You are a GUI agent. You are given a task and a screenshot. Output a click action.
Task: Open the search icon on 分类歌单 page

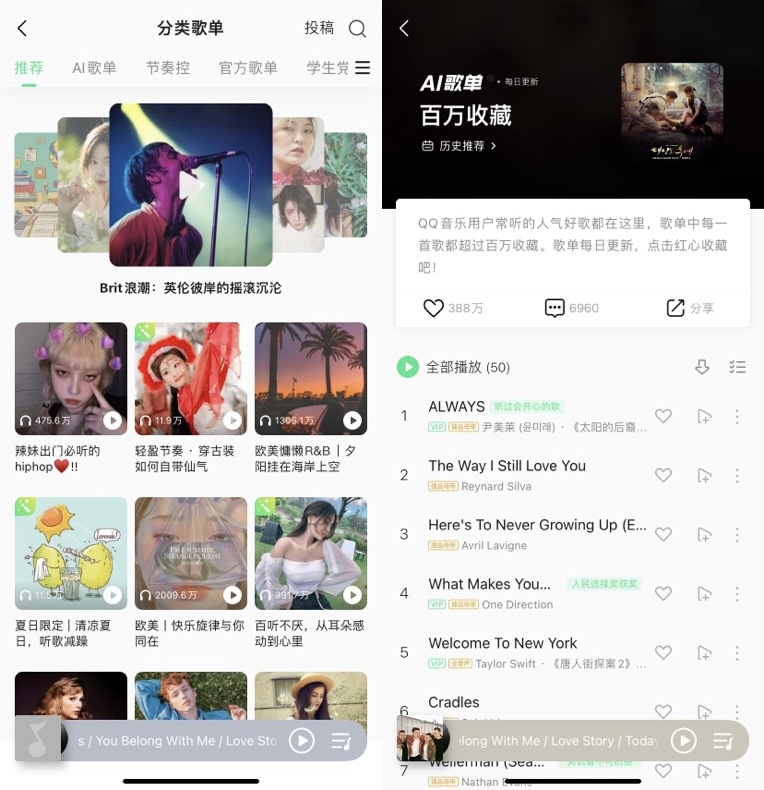(359, 28)
